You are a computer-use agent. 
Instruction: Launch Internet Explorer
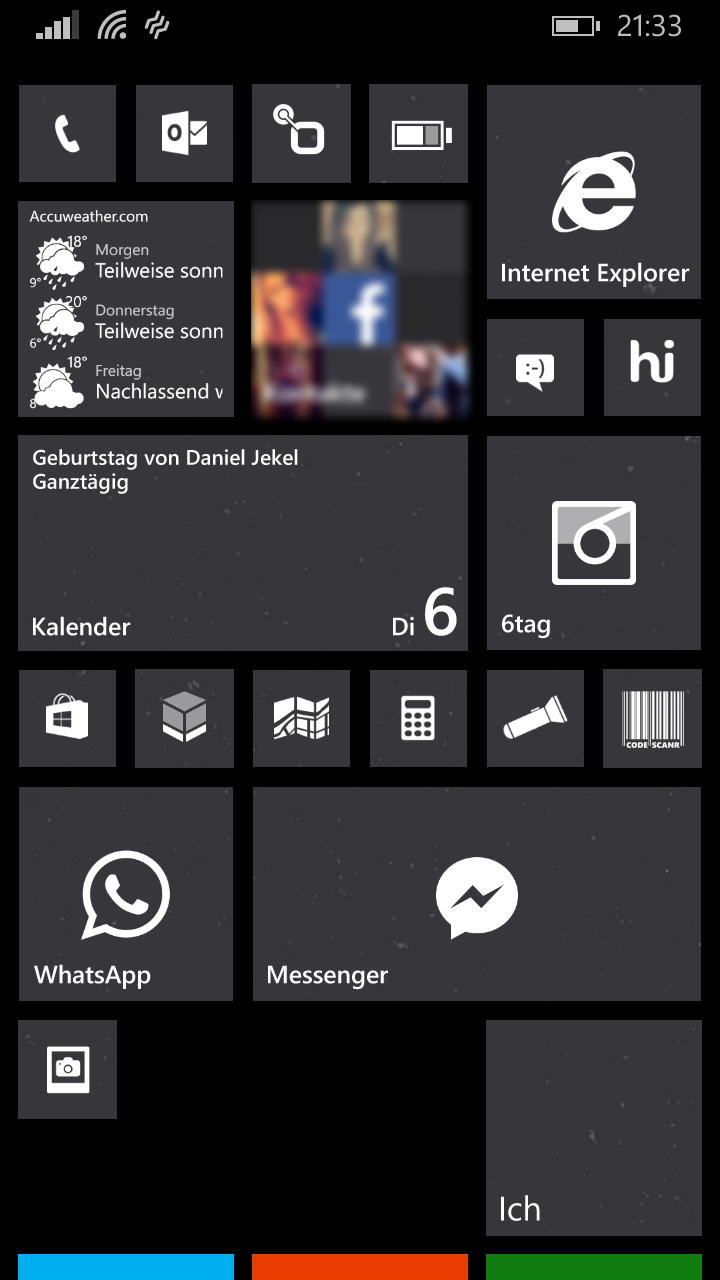tap(594, 192)
